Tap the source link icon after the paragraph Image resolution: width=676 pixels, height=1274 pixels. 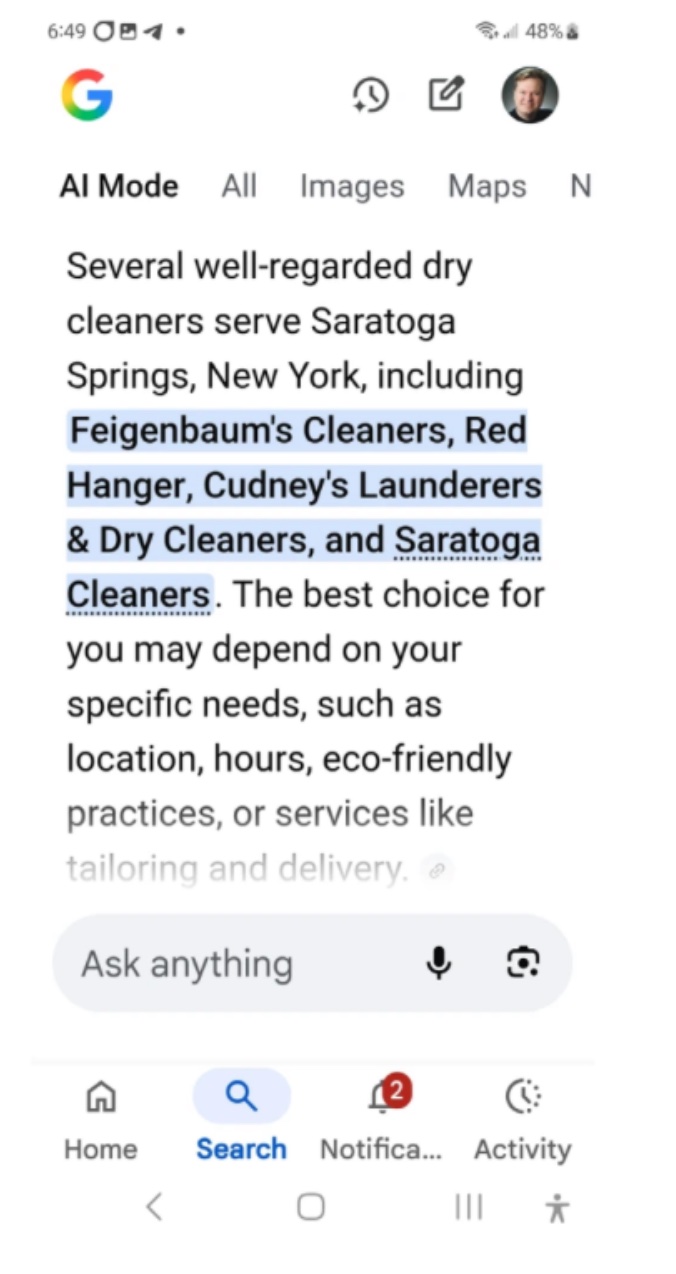[x=436, y=870]
